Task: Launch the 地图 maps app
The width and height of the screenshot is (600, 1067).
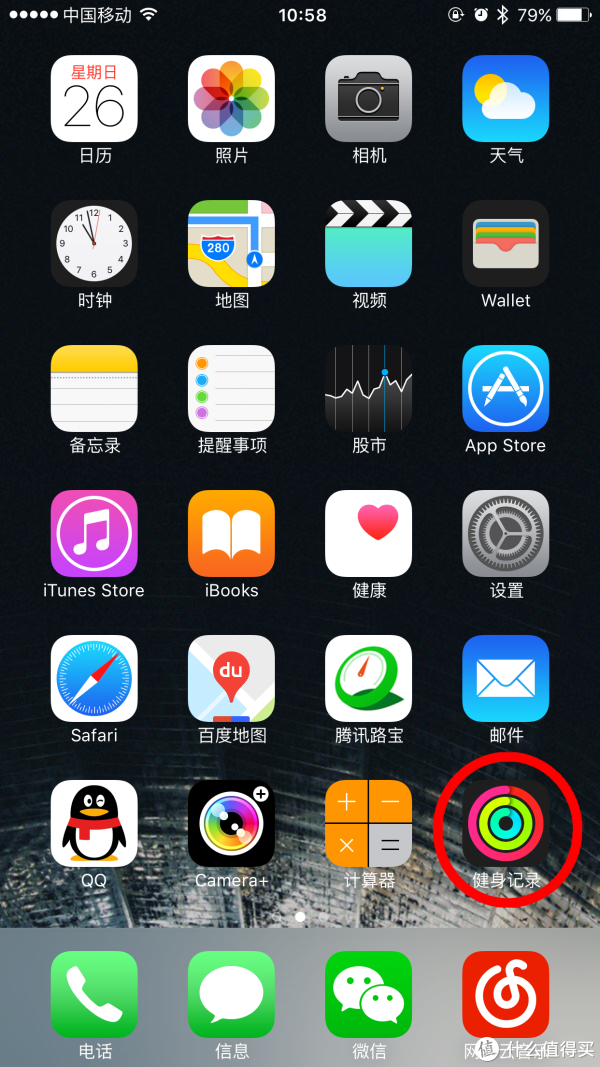Action: pyautogui.click(x=231, y=243)
